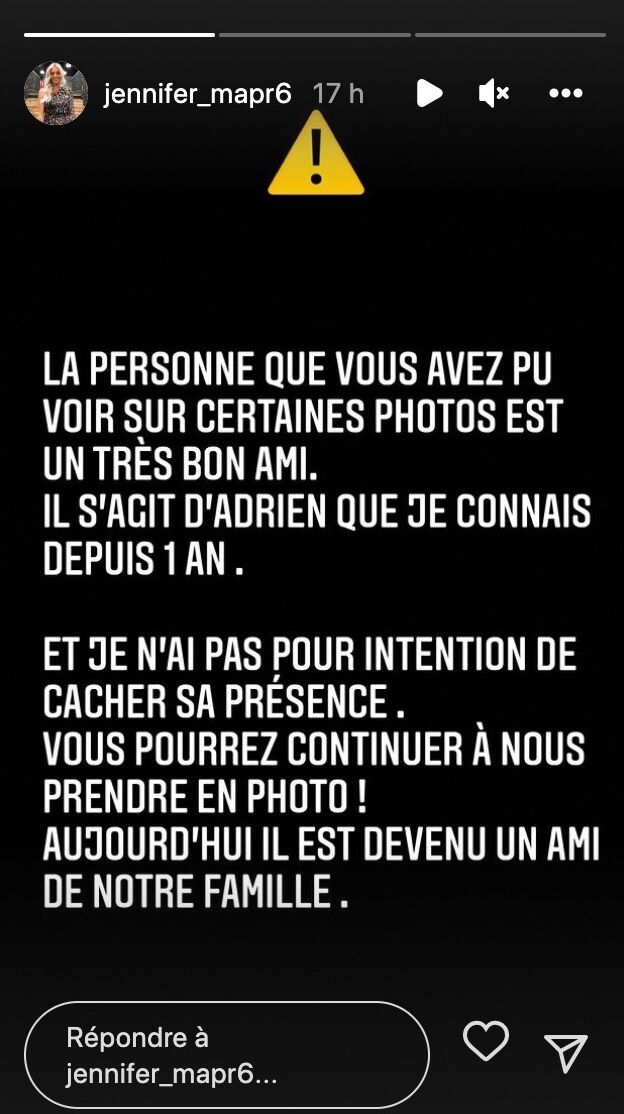Open the three-dot overflow menu

[566, 94]
